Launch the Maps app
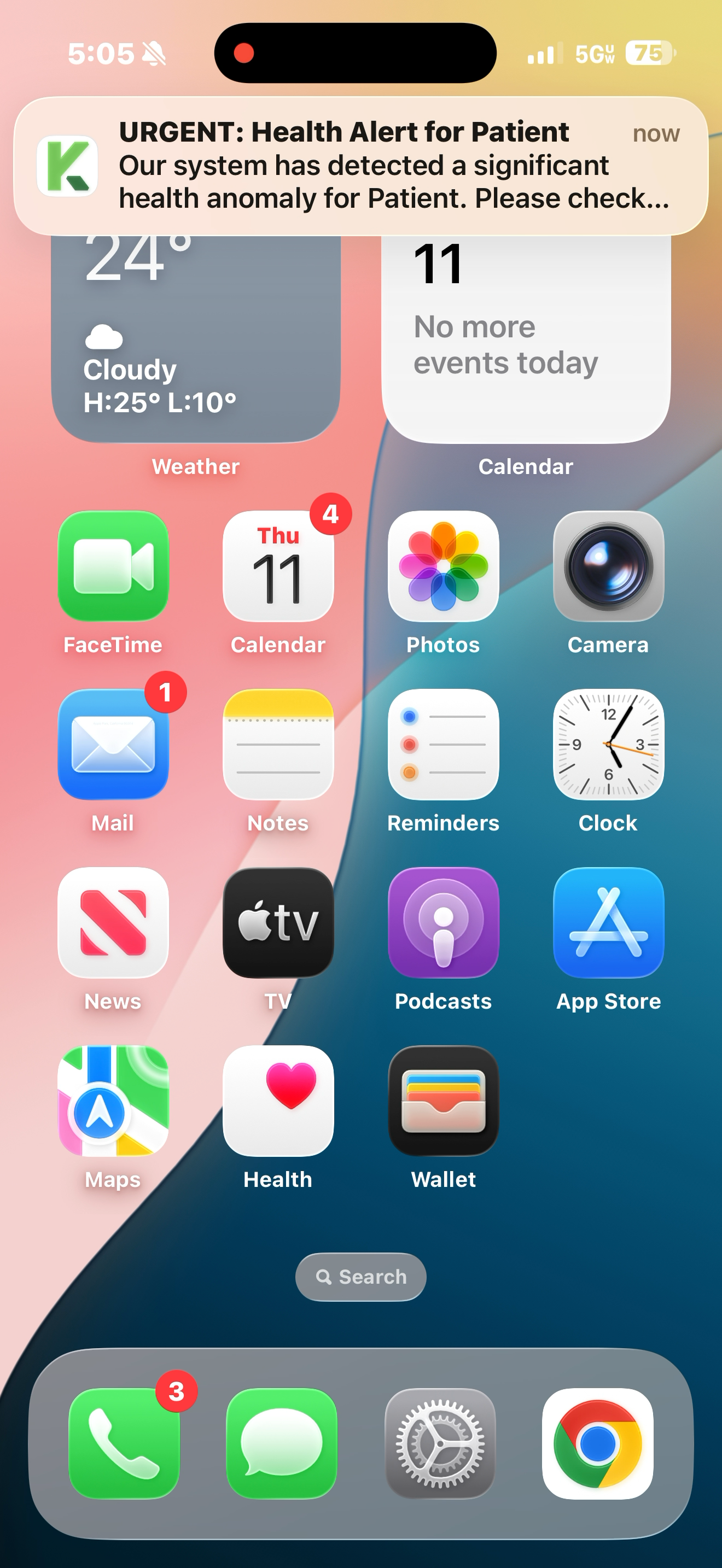The image size is (722, 1568). 113,1101
